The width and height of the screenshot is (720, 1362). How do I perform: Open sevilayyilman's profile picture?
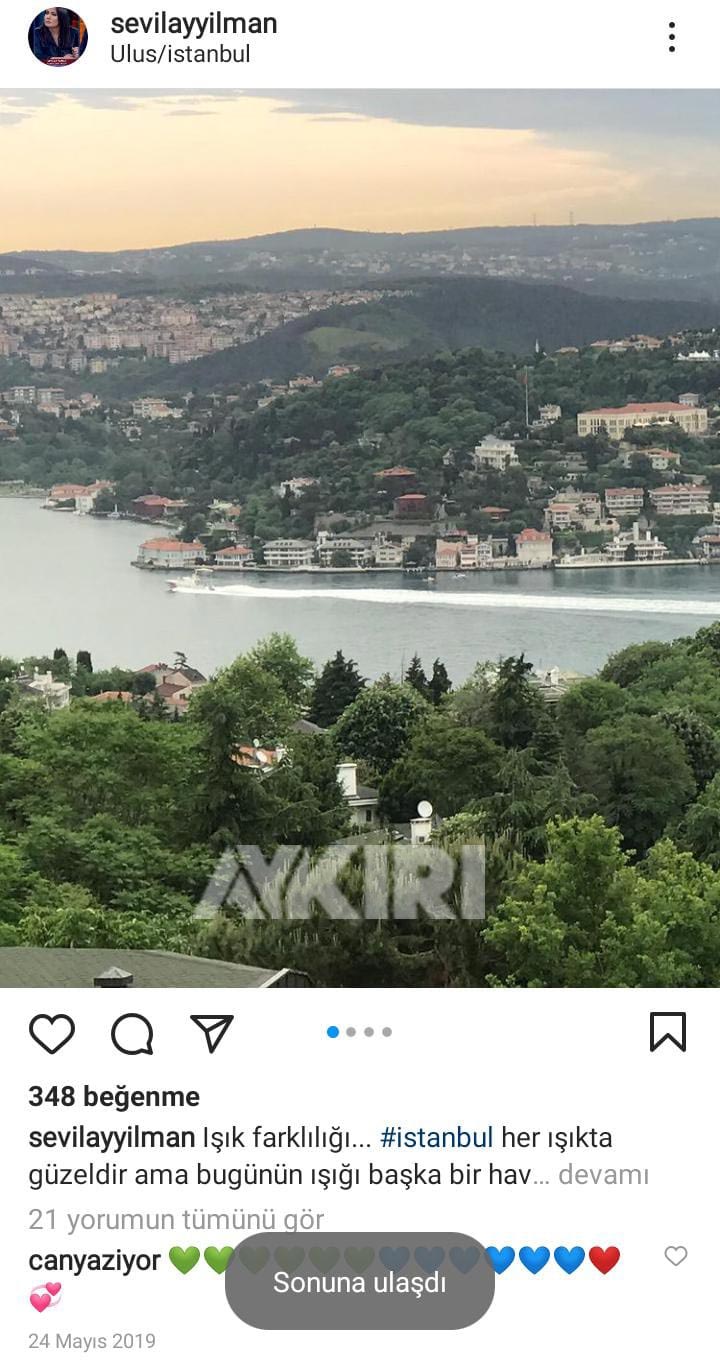coord(57,37)
